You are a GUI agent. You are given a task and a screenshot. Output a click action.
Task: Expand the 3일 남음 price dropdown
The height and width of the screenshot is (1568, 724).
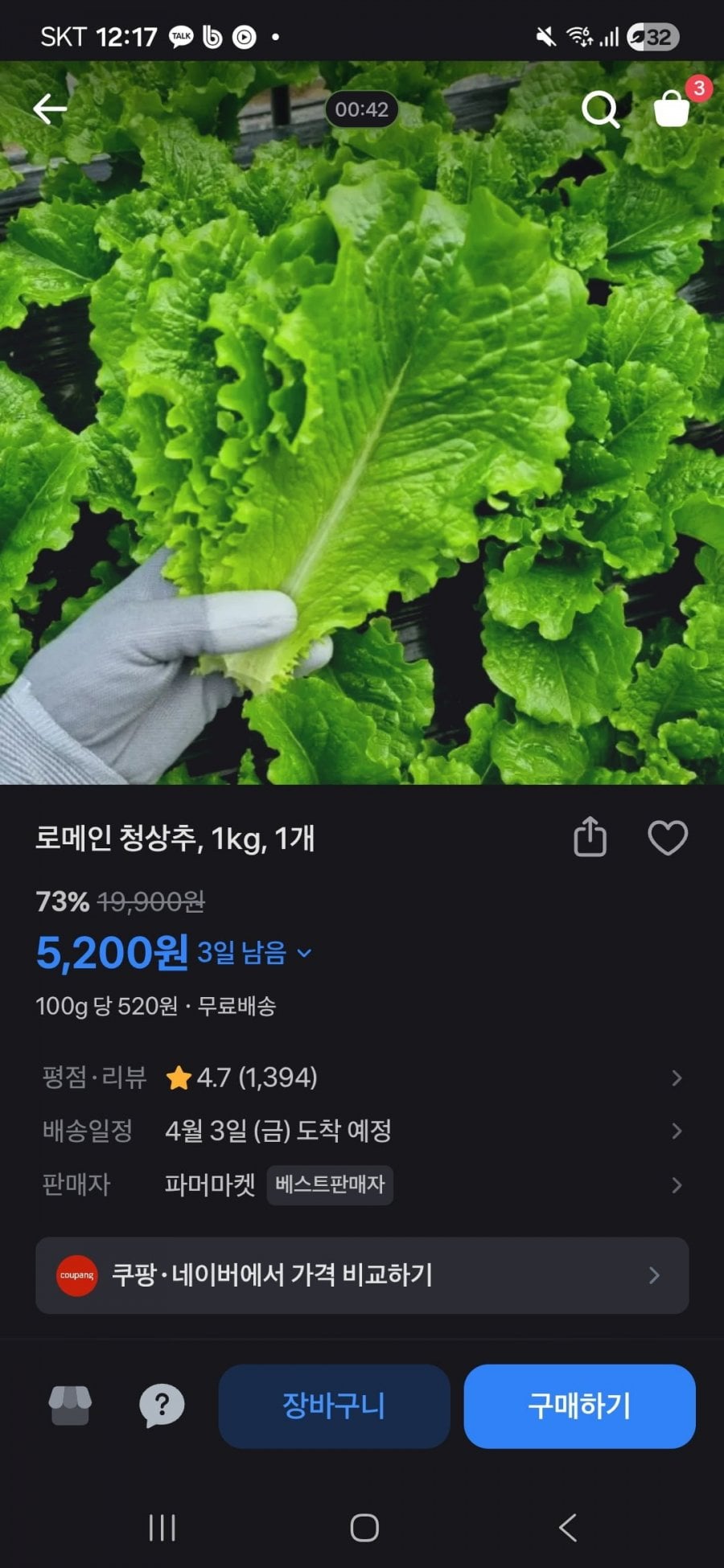(x=254, y=954)
